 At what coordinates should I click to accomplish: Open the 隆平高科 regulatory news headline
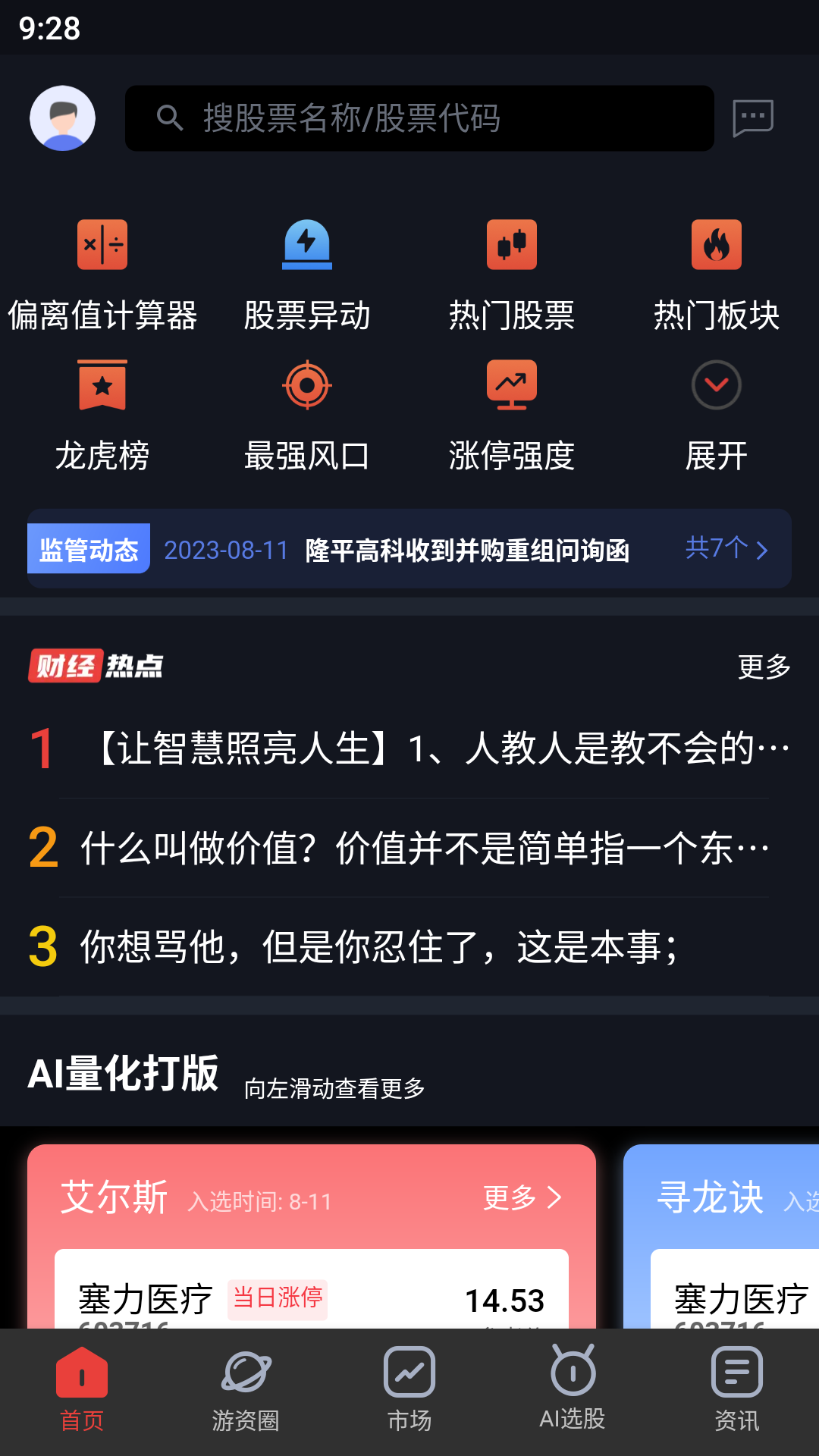(x=470, y=551)
